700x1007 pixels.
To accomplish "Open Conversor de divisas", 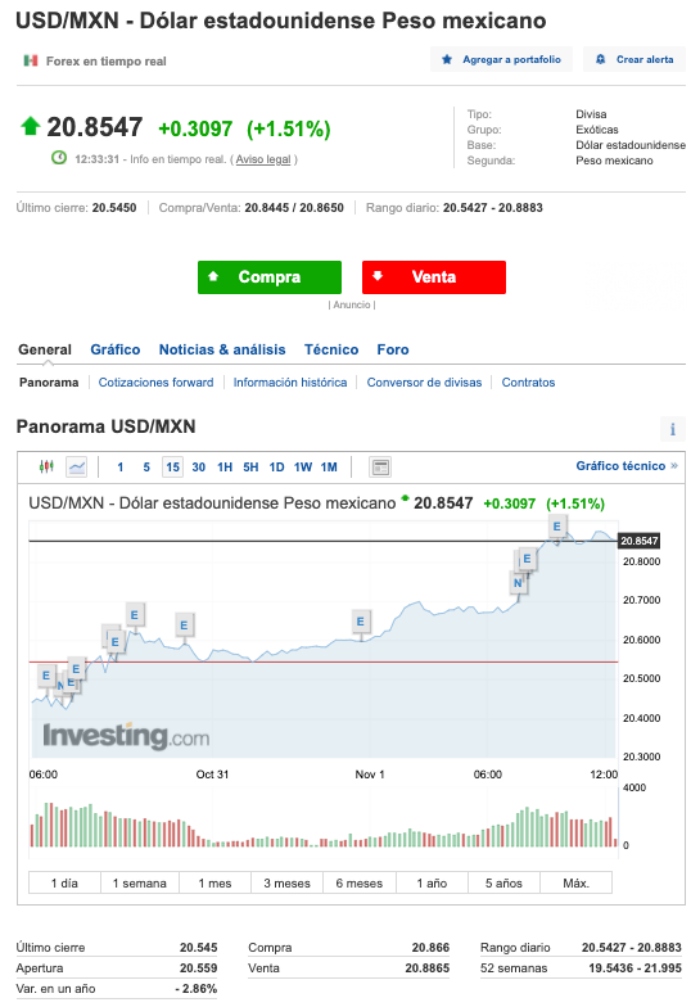I will click(x=424, y=382).
